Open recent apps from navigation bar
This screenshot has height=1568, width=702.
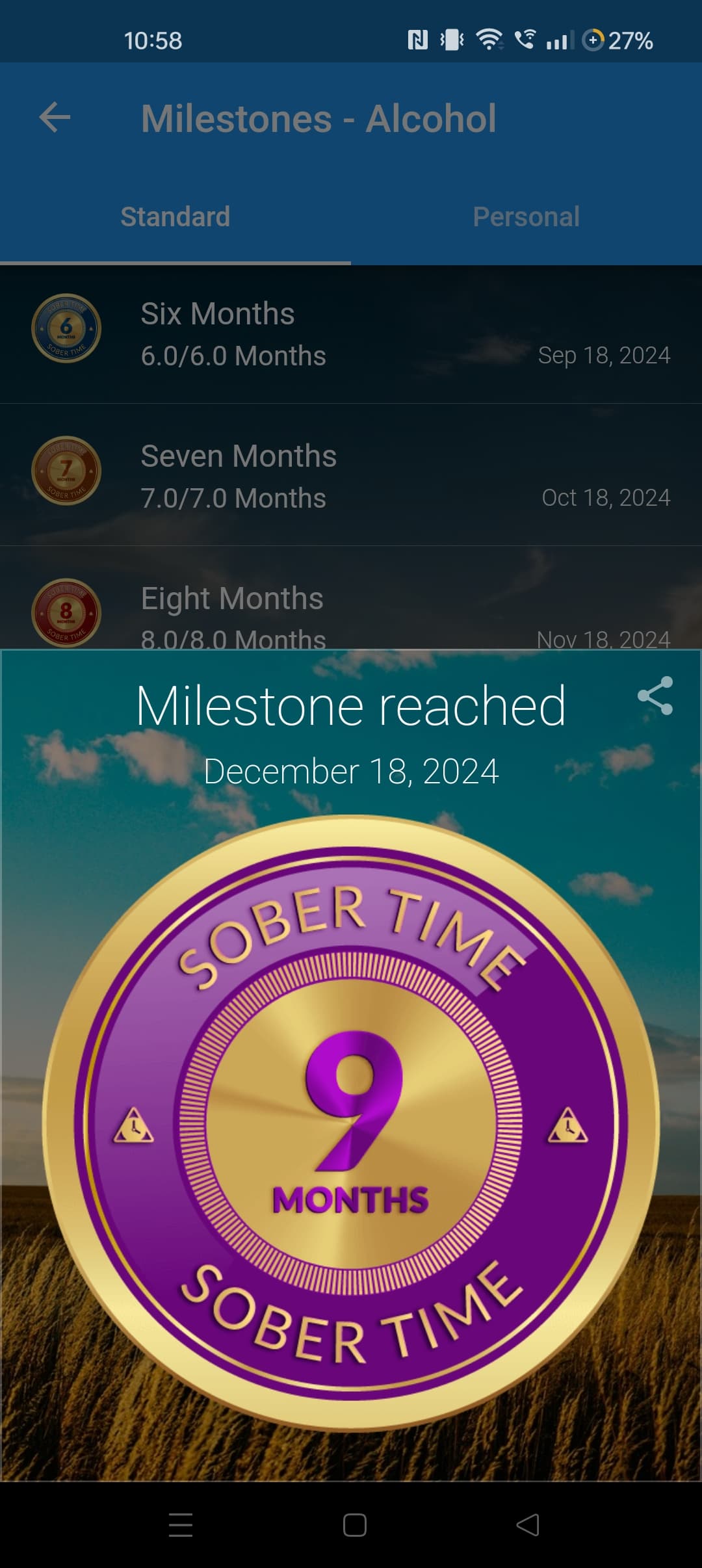click(181, 1525)
